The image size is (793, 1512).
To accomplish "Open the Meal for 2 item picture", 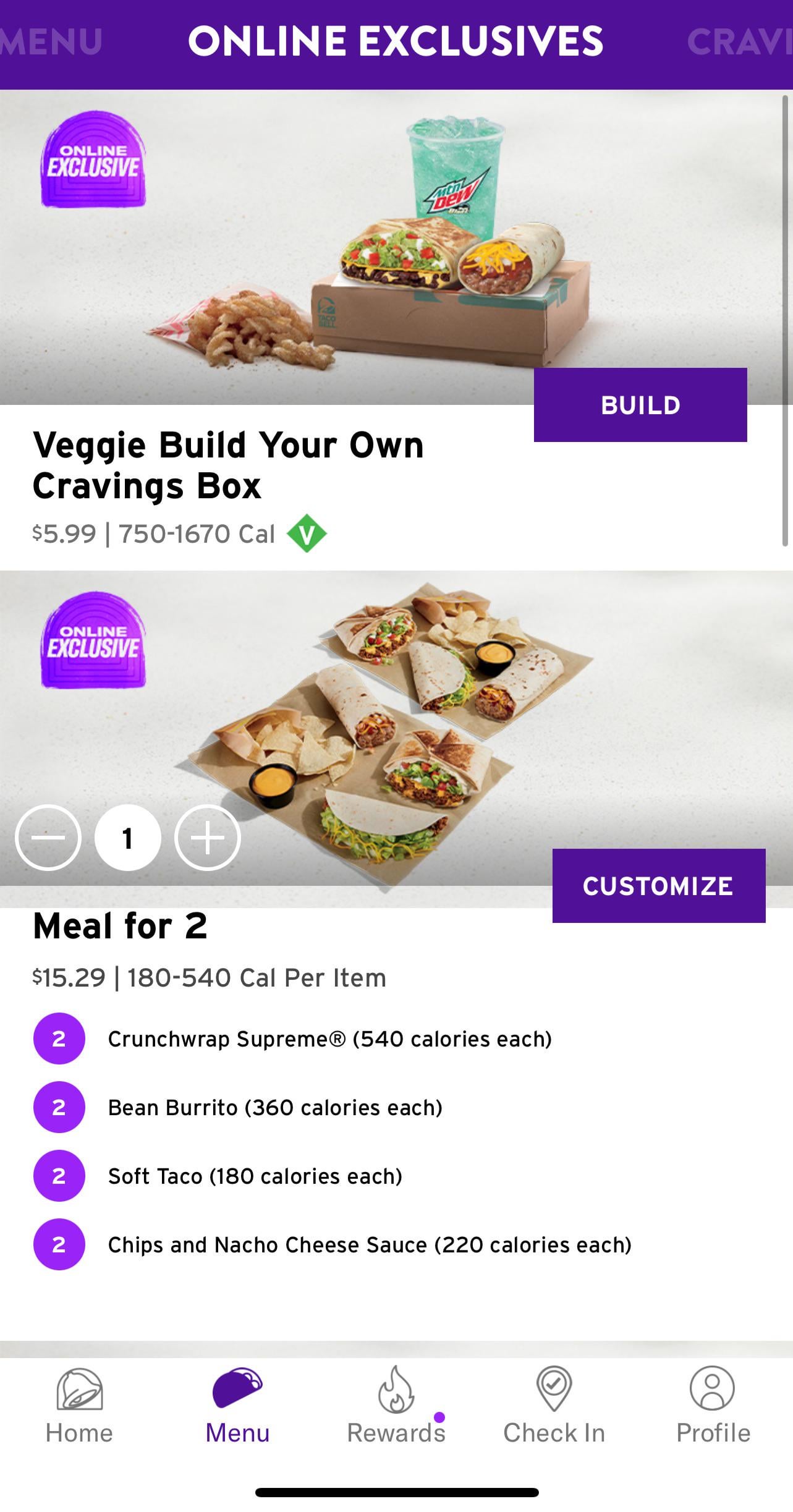I will (396, 723).
